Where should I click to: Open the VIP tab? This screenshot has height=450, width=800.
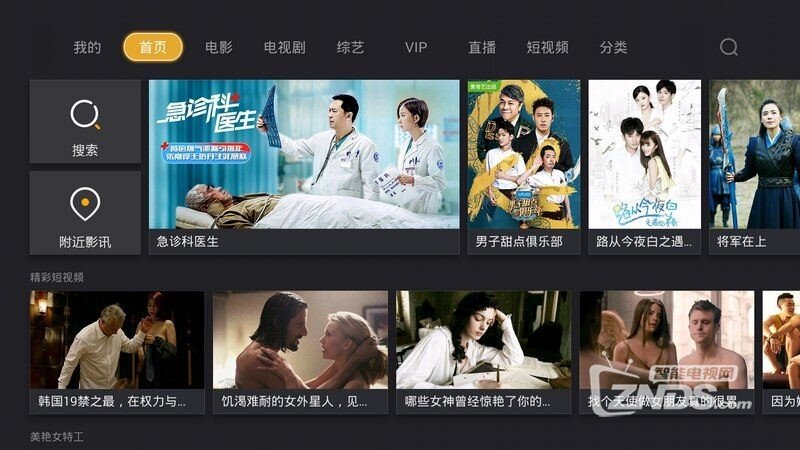click(x=416, y=47)
